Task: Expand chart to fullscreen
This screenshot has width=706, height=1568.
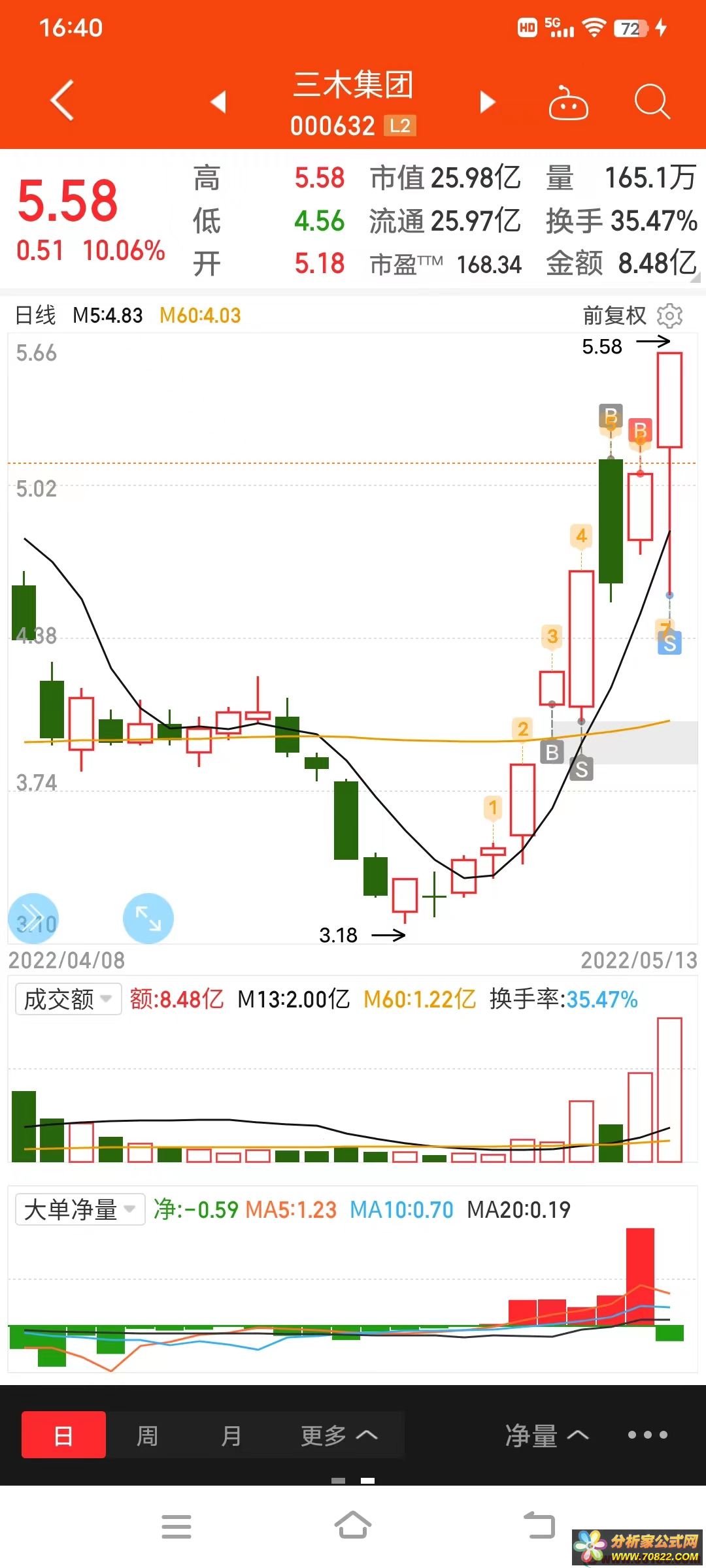Action: pos(148,919)
